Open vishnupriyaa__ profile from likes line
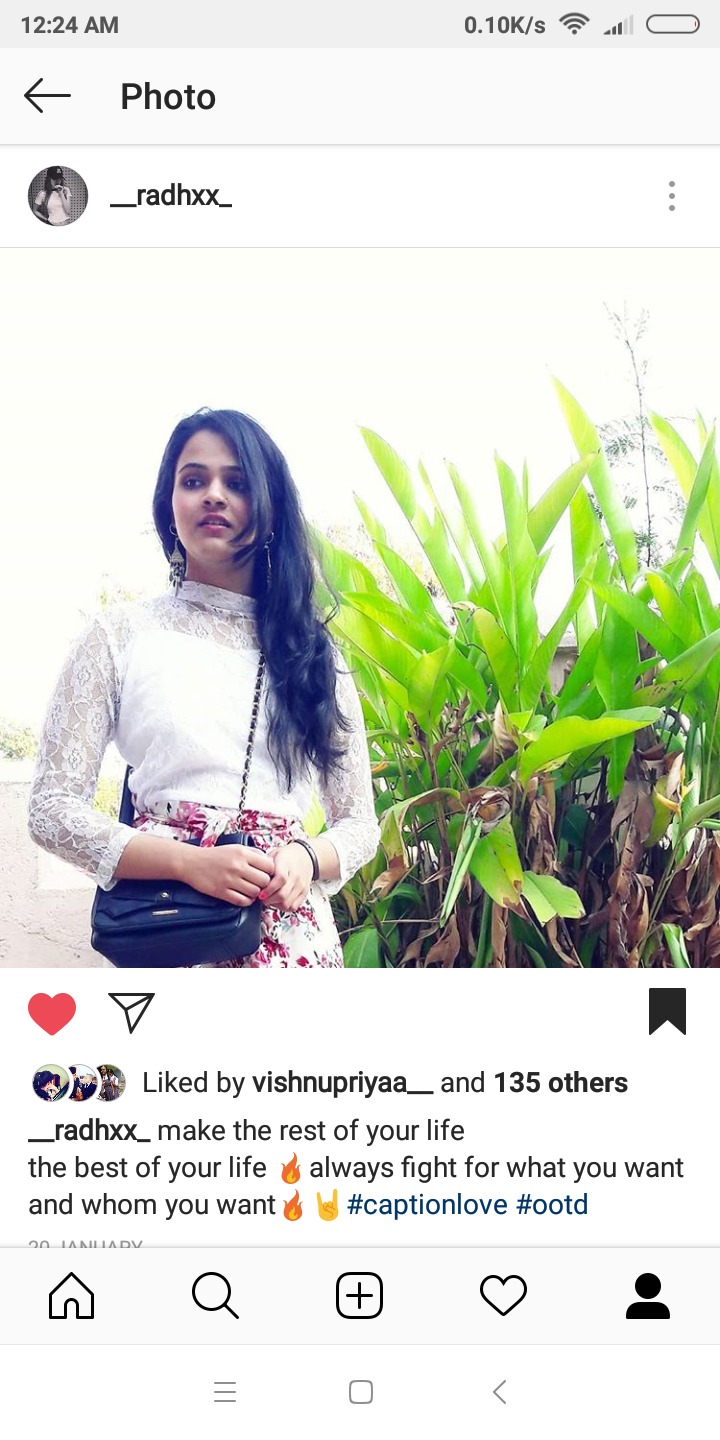Viewport: 720px width, 1440px height. (x=343, y=1082)
